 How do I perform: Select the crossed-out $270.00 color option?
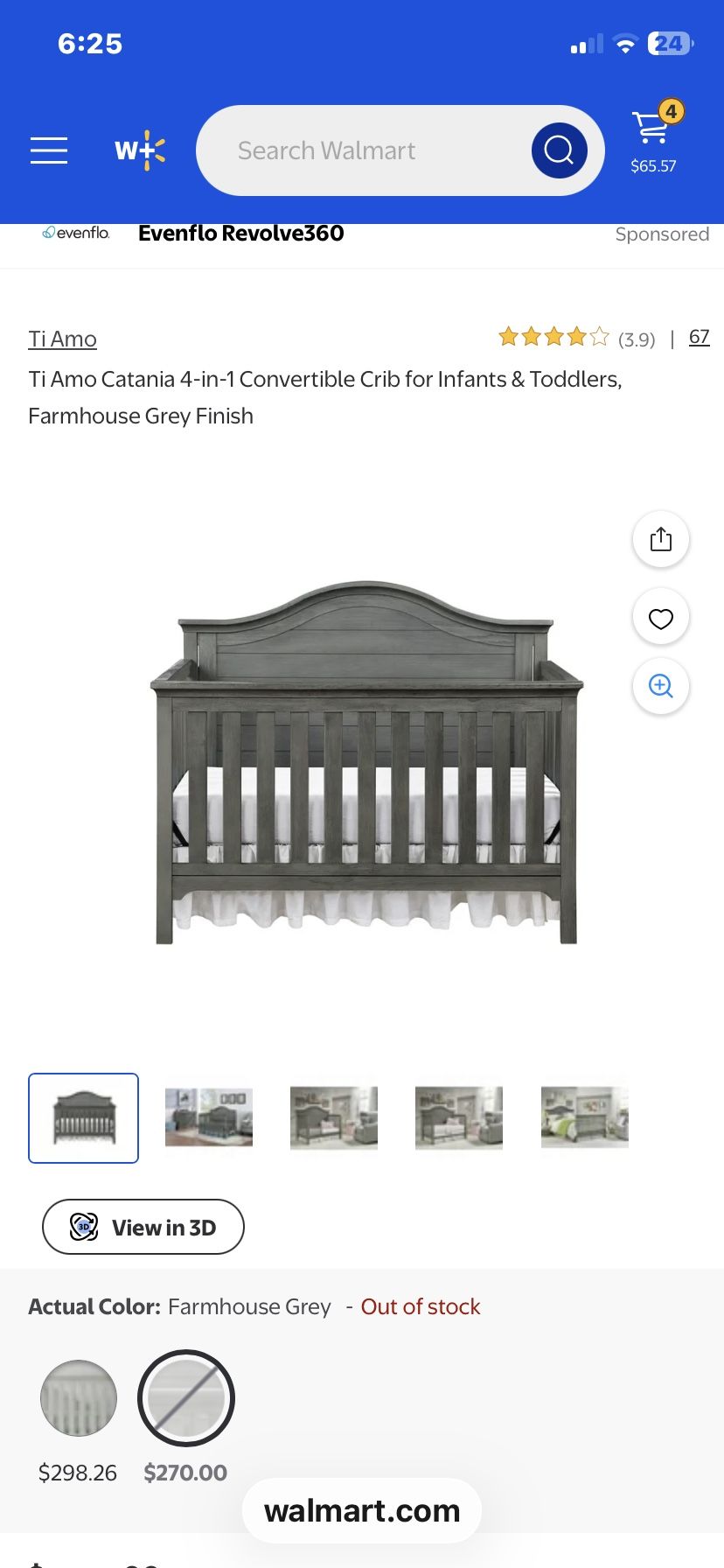(x=185, y=1397)
